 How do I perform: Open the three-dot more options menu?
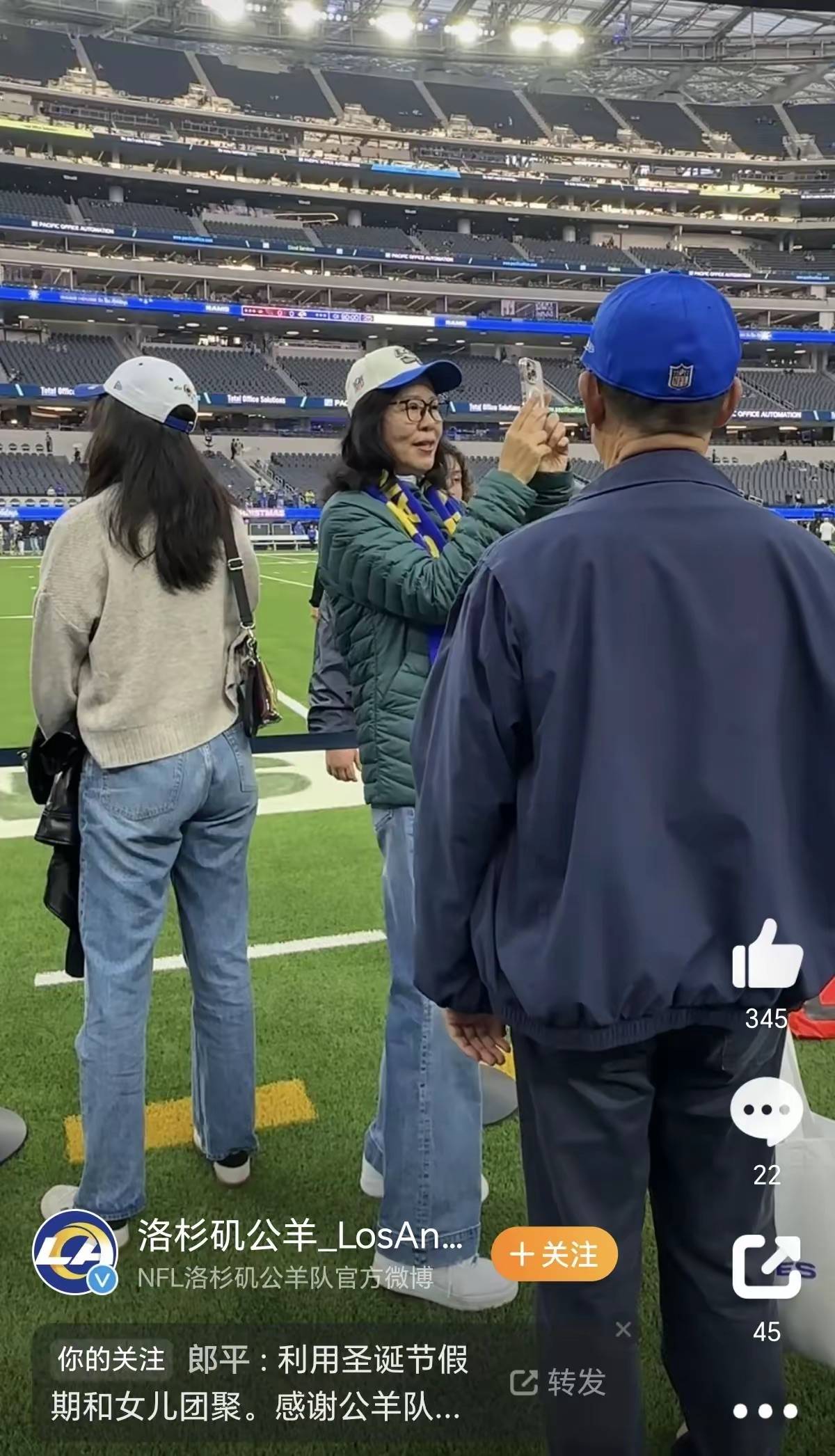click(x=765, y=1411)
